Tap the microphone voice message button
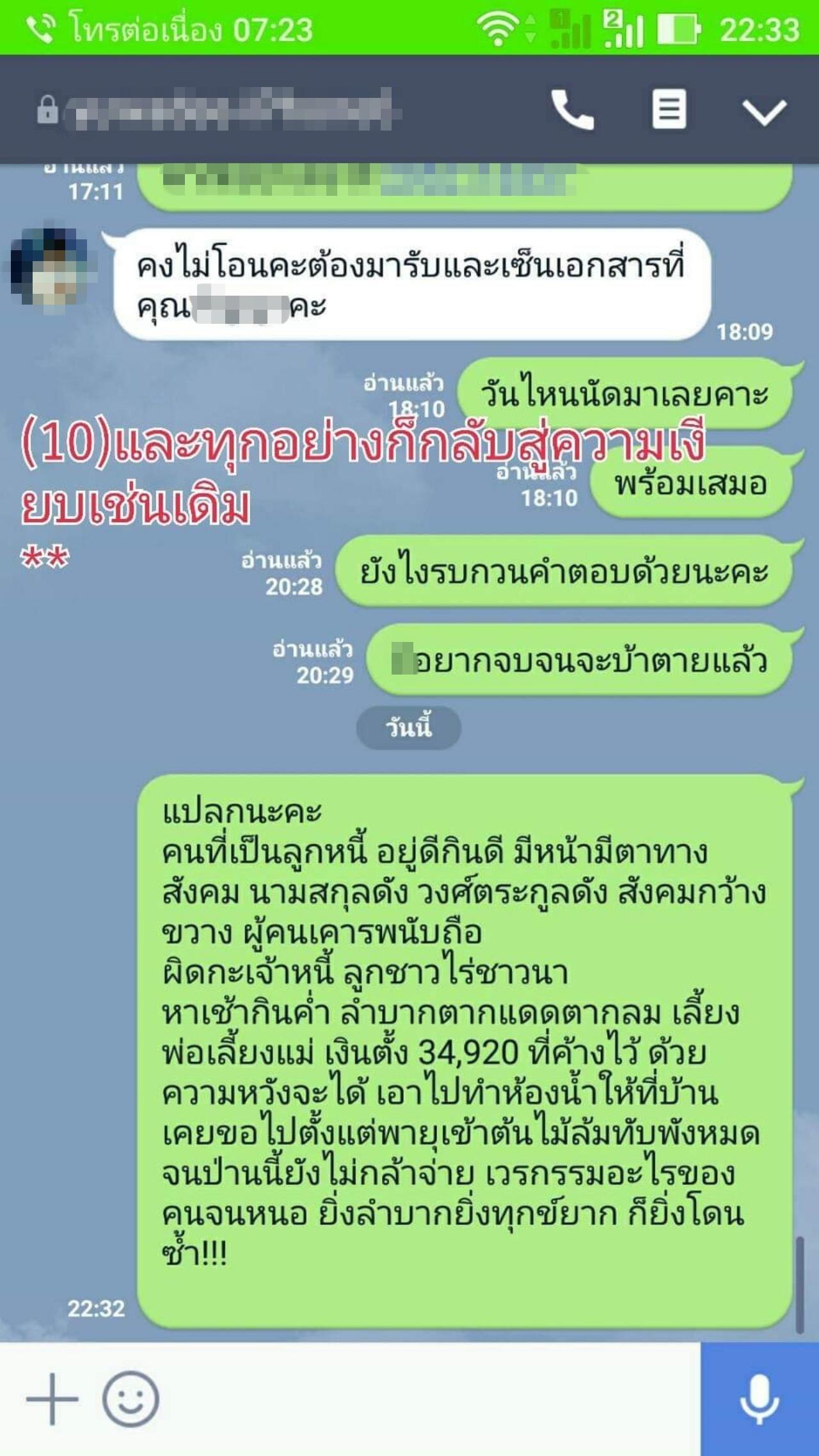Screen dimensions: 819x1456 [x=759, y=1399]
